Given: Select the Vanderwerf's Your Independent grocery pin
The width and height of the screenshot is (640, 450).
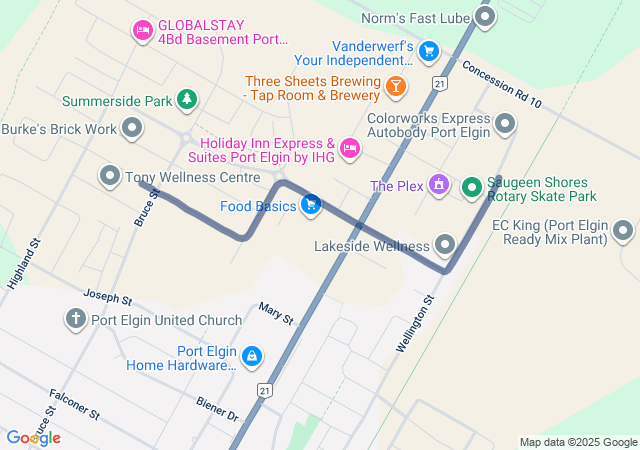Looking at the screenshot, I should click(429, 51).
